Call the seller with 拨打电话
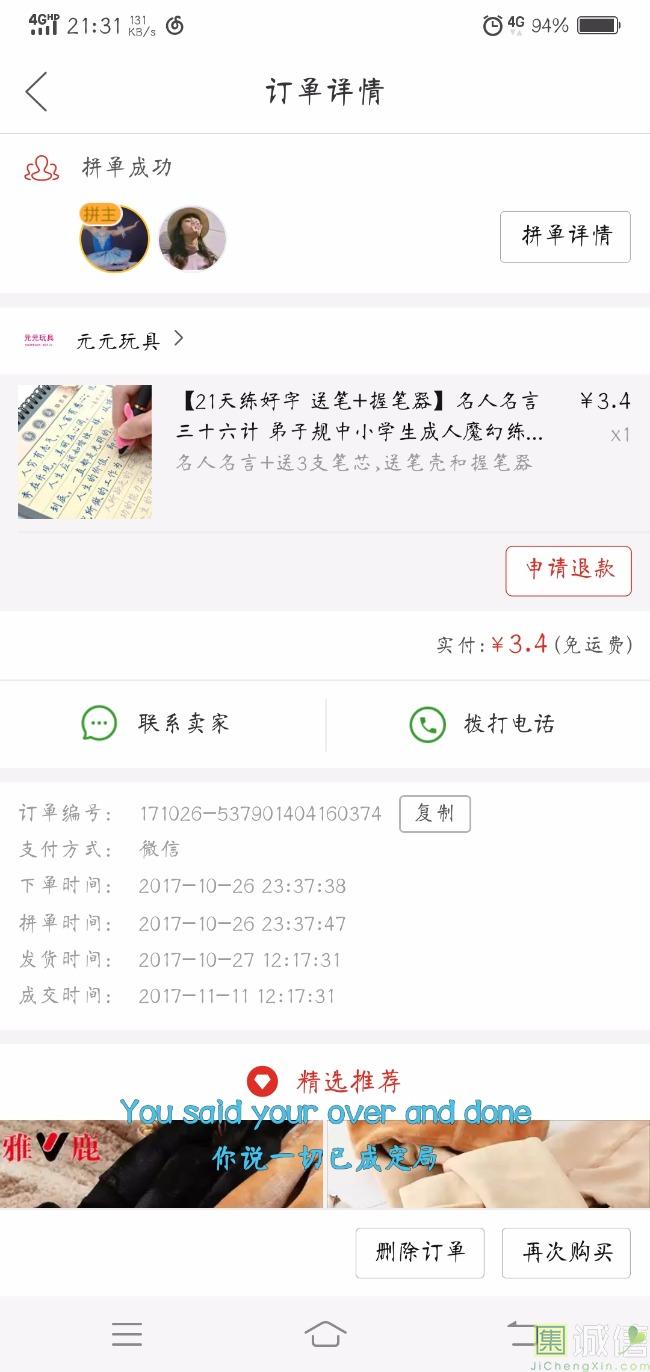 [x=483, y=724]
